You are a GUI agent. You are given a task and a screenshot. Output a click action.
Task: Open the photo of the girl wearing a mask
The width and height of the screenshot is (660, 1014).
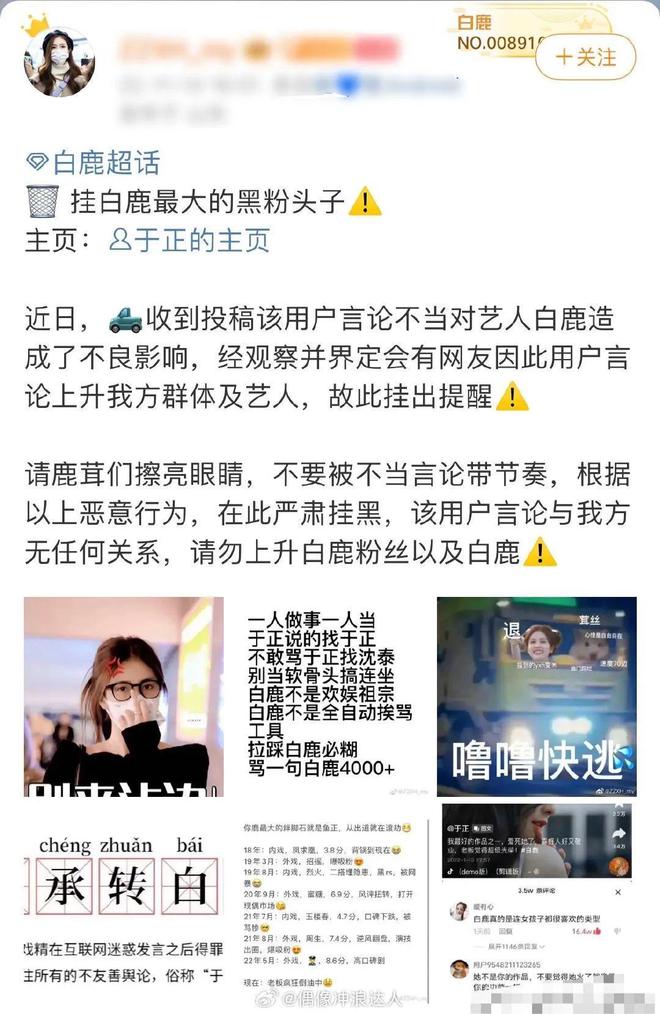(124, 696)
